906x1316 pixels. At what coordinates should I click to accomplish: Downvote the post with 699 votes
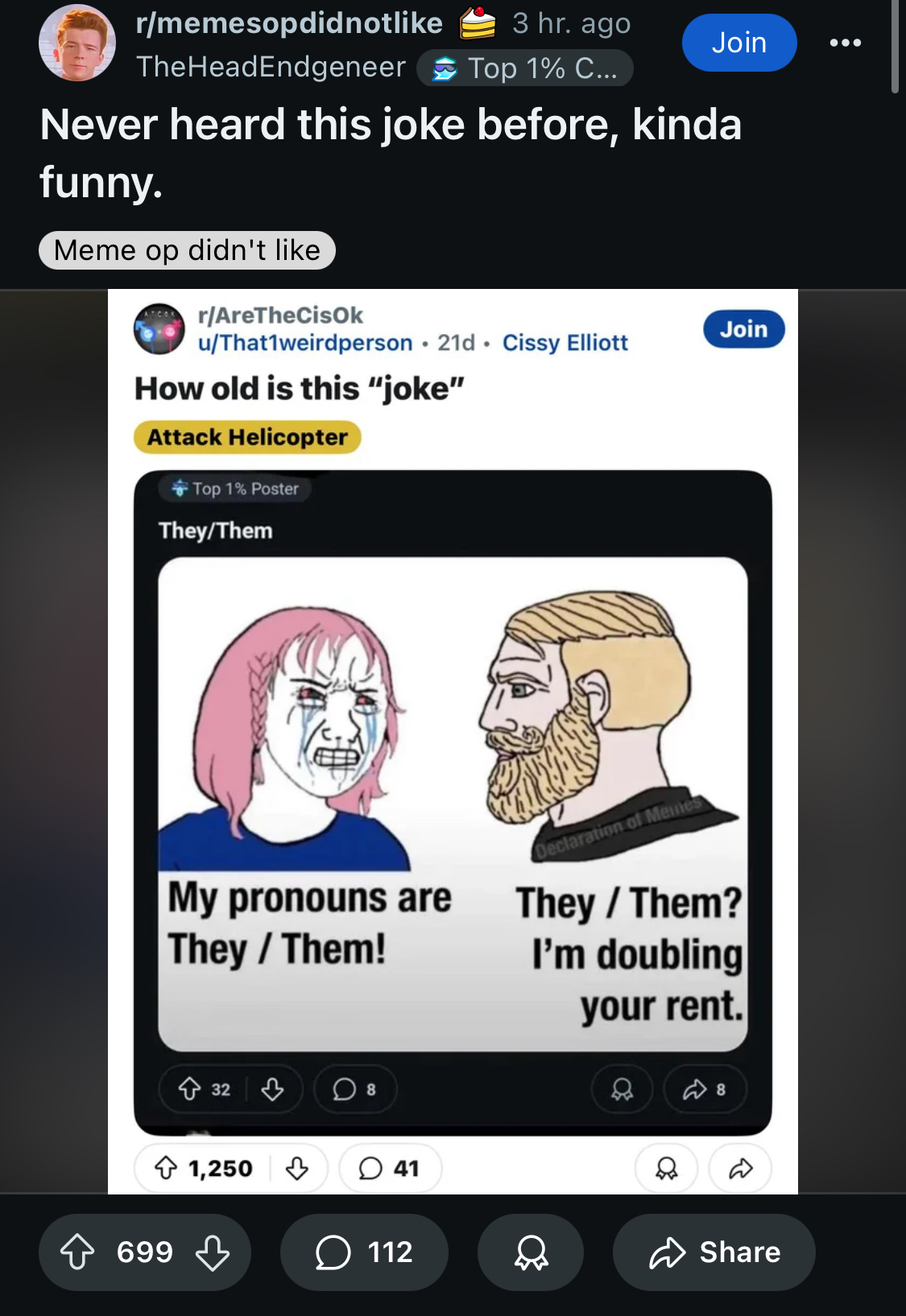point(213,1252)
